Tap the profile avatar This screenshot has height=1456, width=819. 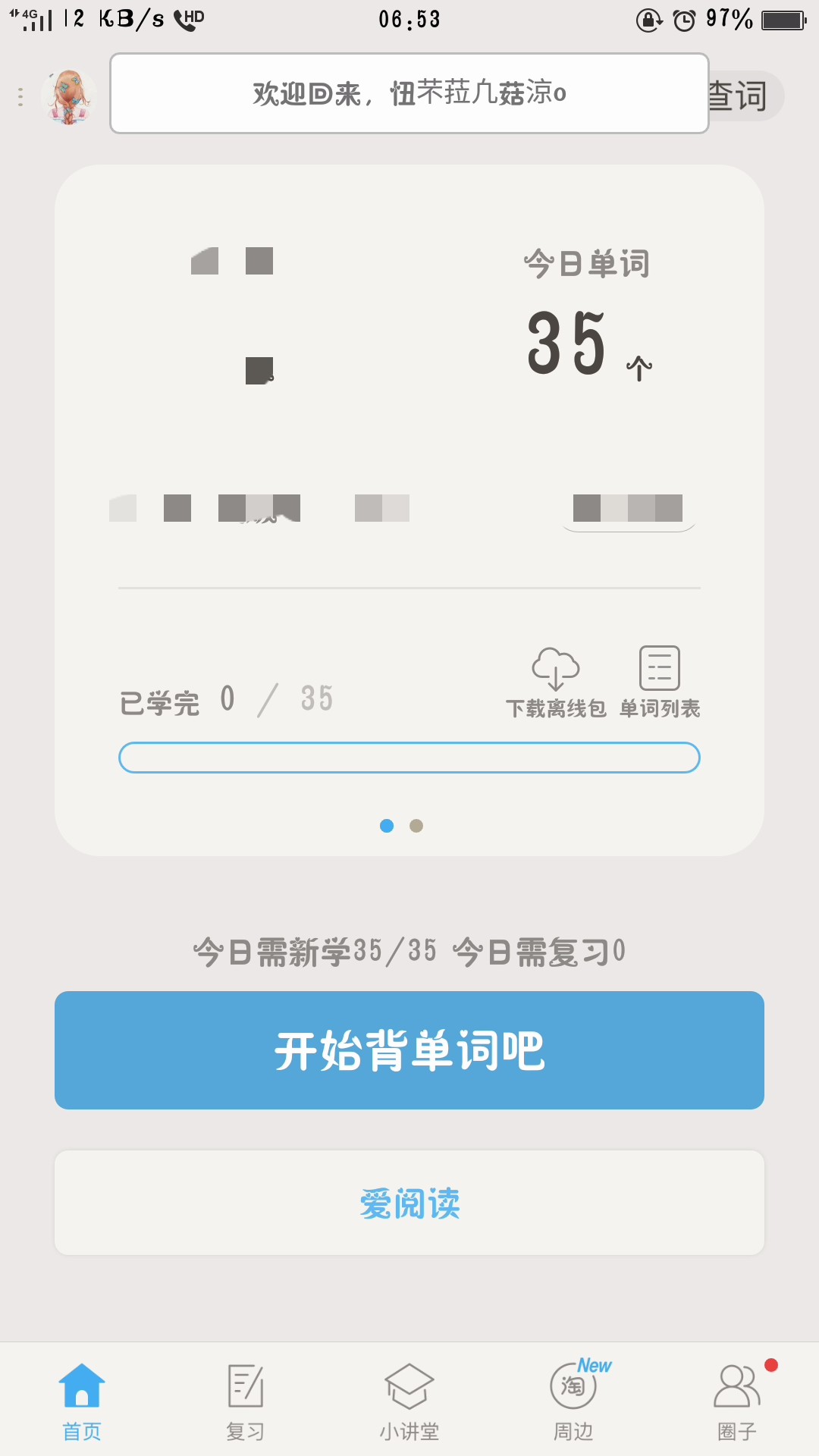point(70,97)
